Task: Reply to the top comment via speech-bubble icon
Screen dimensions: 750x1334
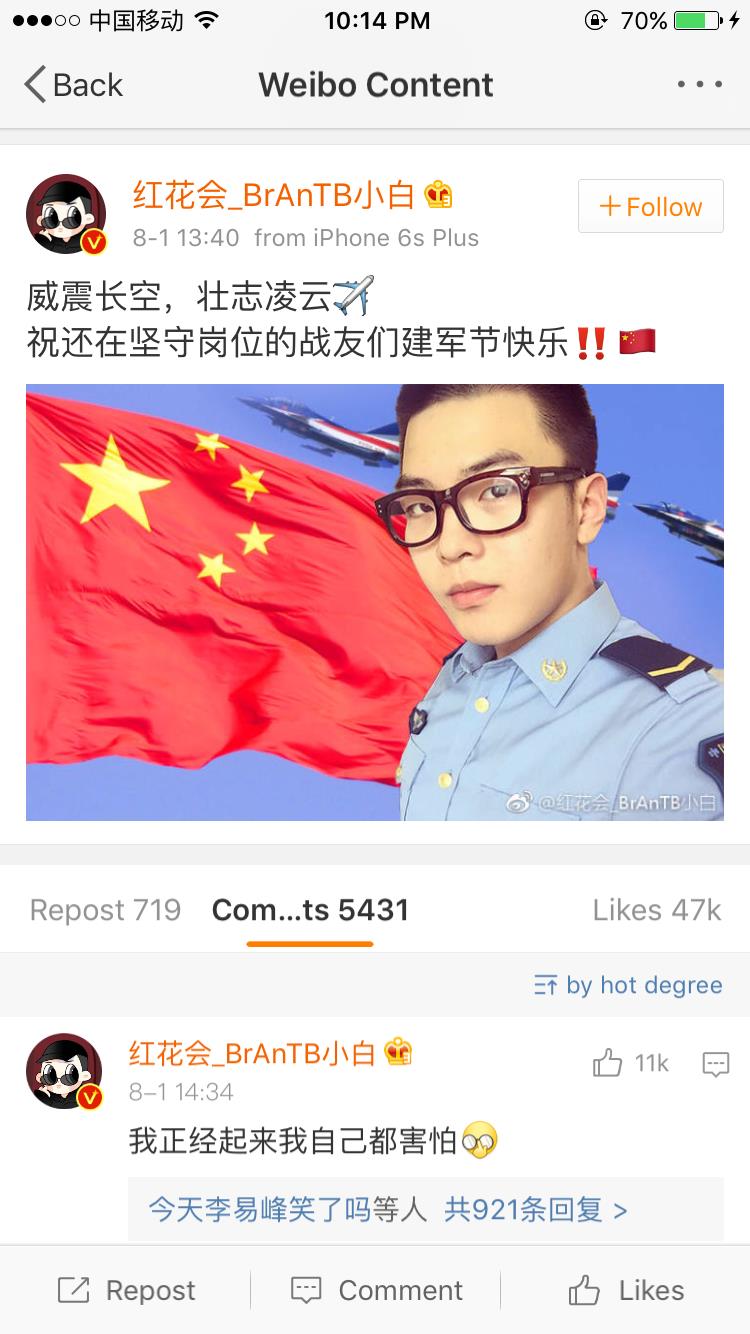Action: click(x=715, y=1064)
